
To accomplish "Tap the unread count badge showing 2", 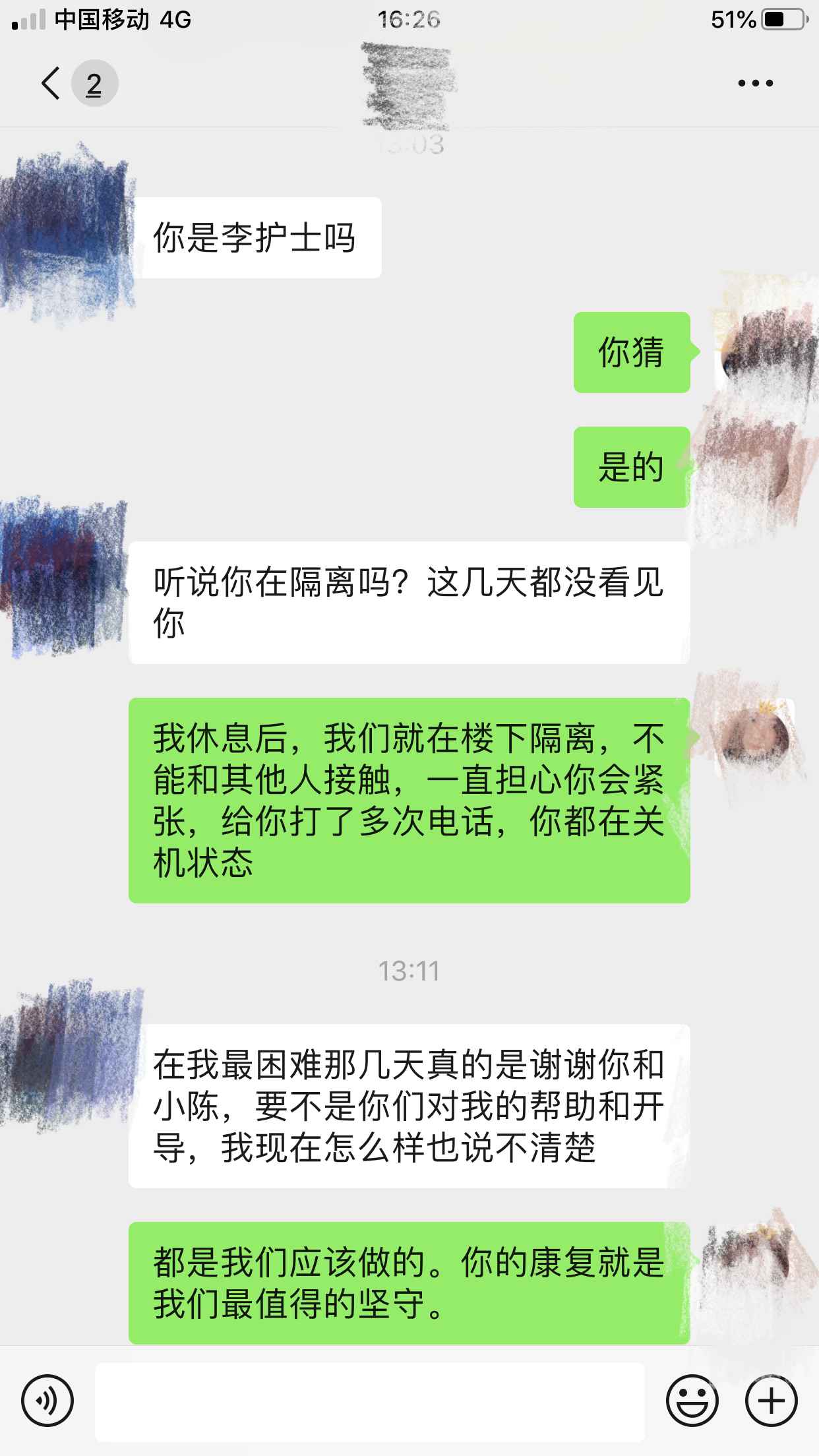I will click(x=93, y=83).
